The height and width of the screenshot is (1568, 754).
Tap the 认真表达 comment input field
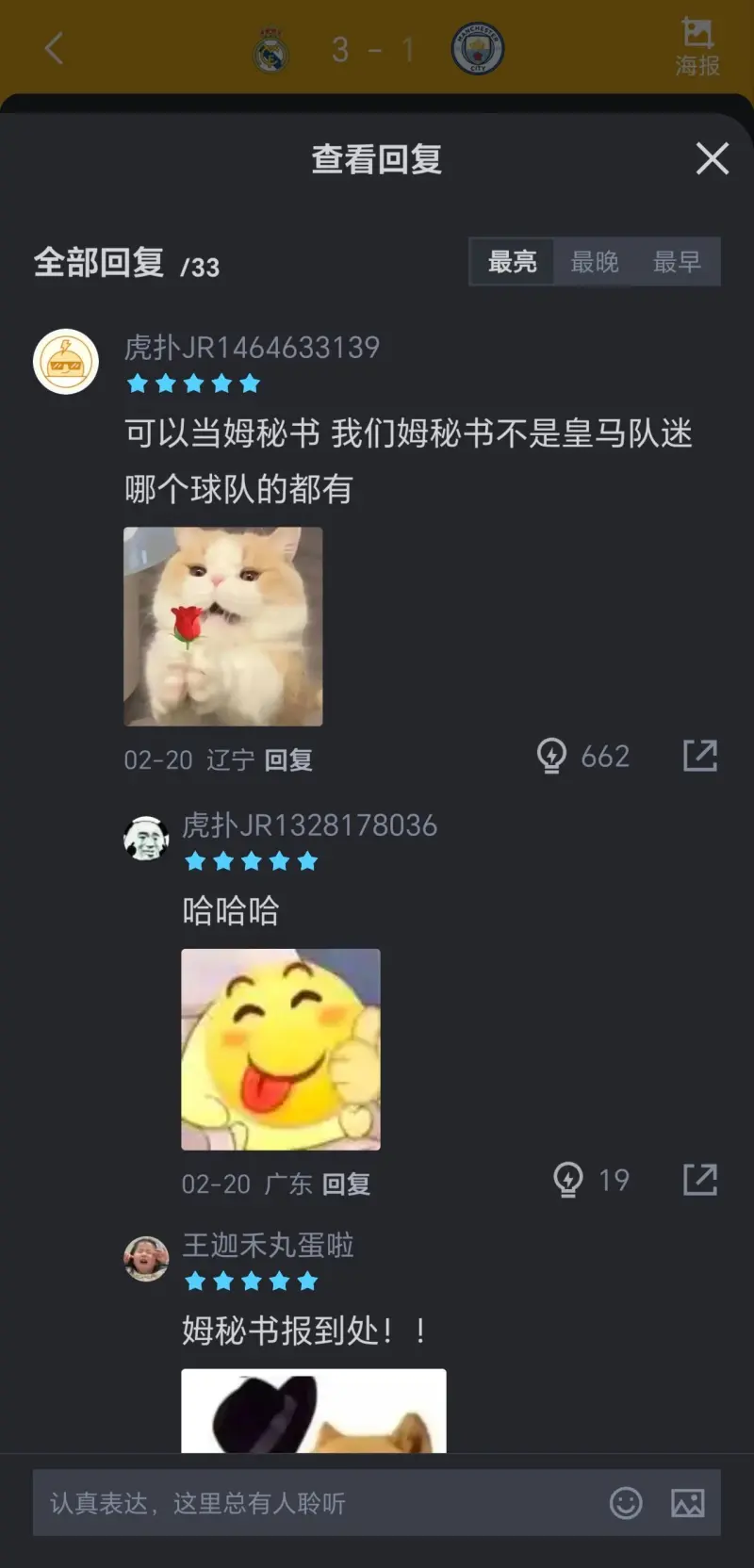(311, 1503)
